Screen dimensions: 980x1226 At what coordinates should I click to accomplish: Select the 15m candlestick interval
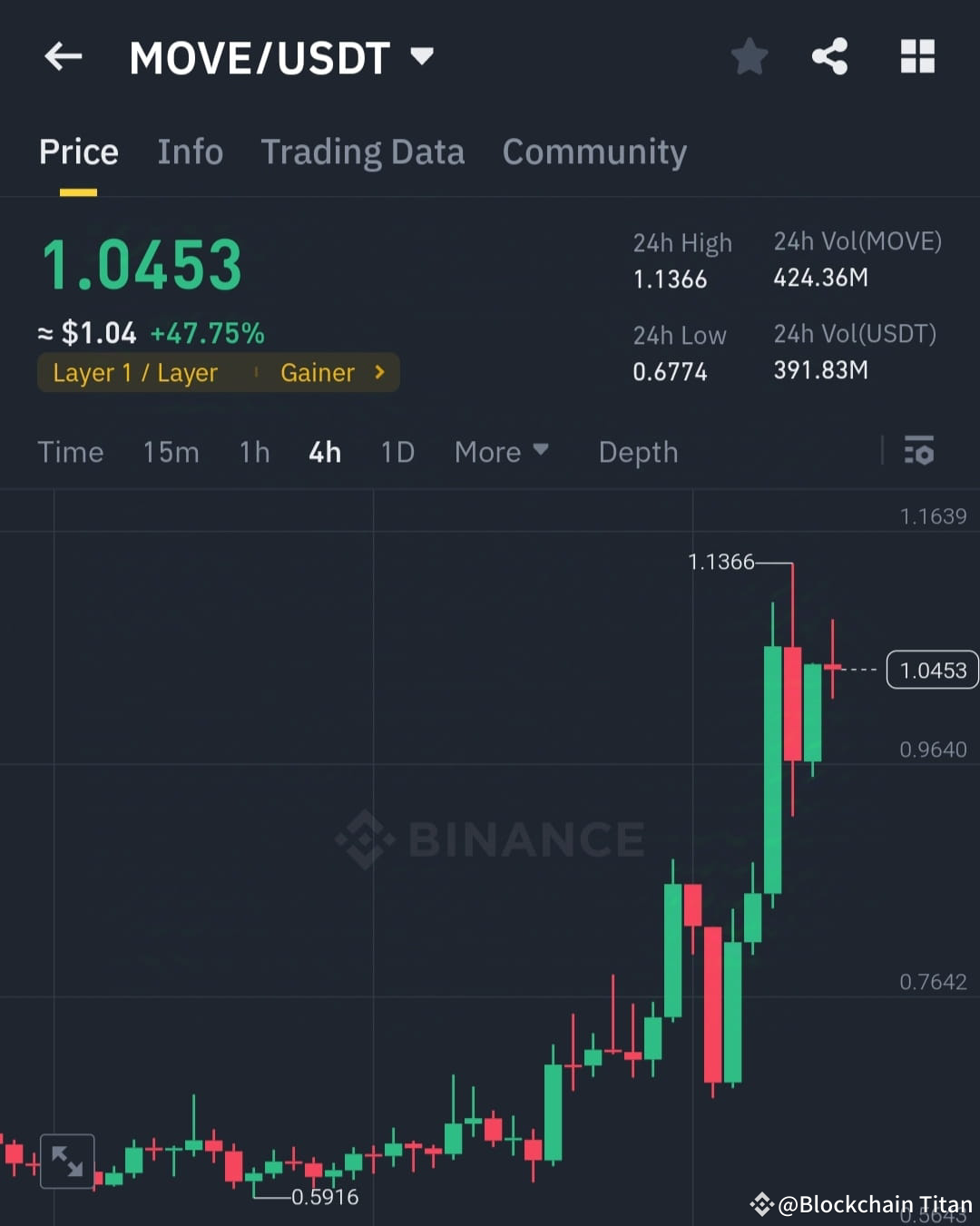coord(171,451)
